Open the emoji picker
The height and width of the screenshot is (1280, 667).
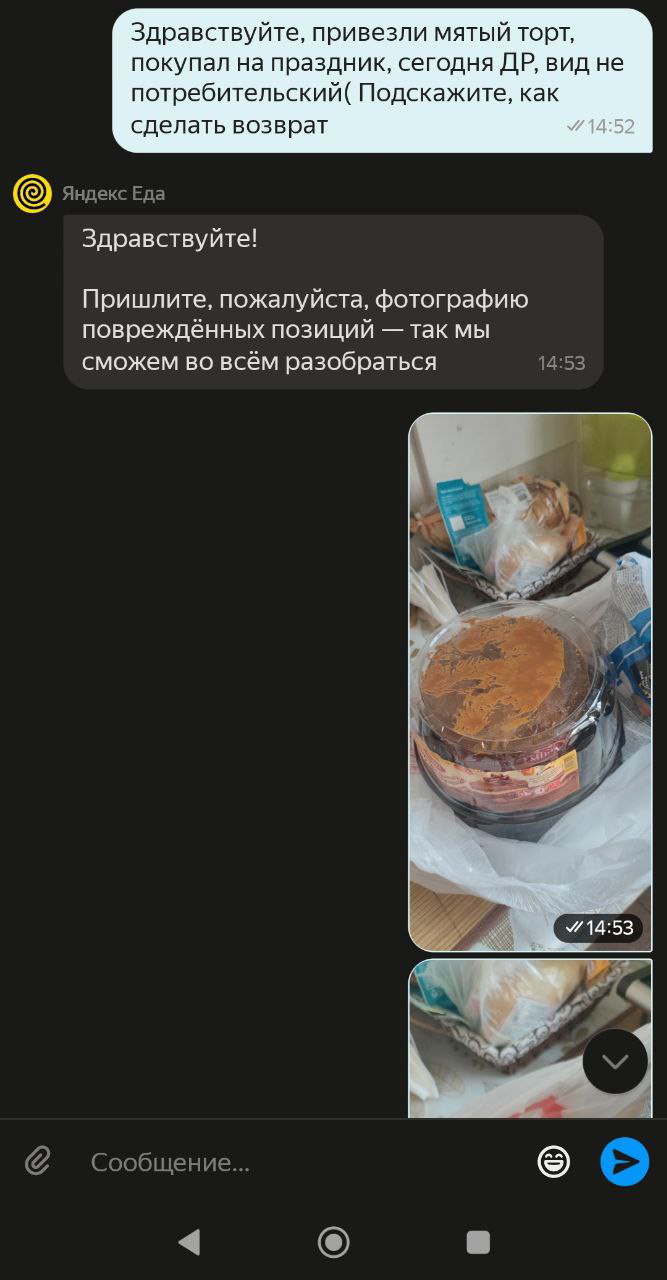553,1162
